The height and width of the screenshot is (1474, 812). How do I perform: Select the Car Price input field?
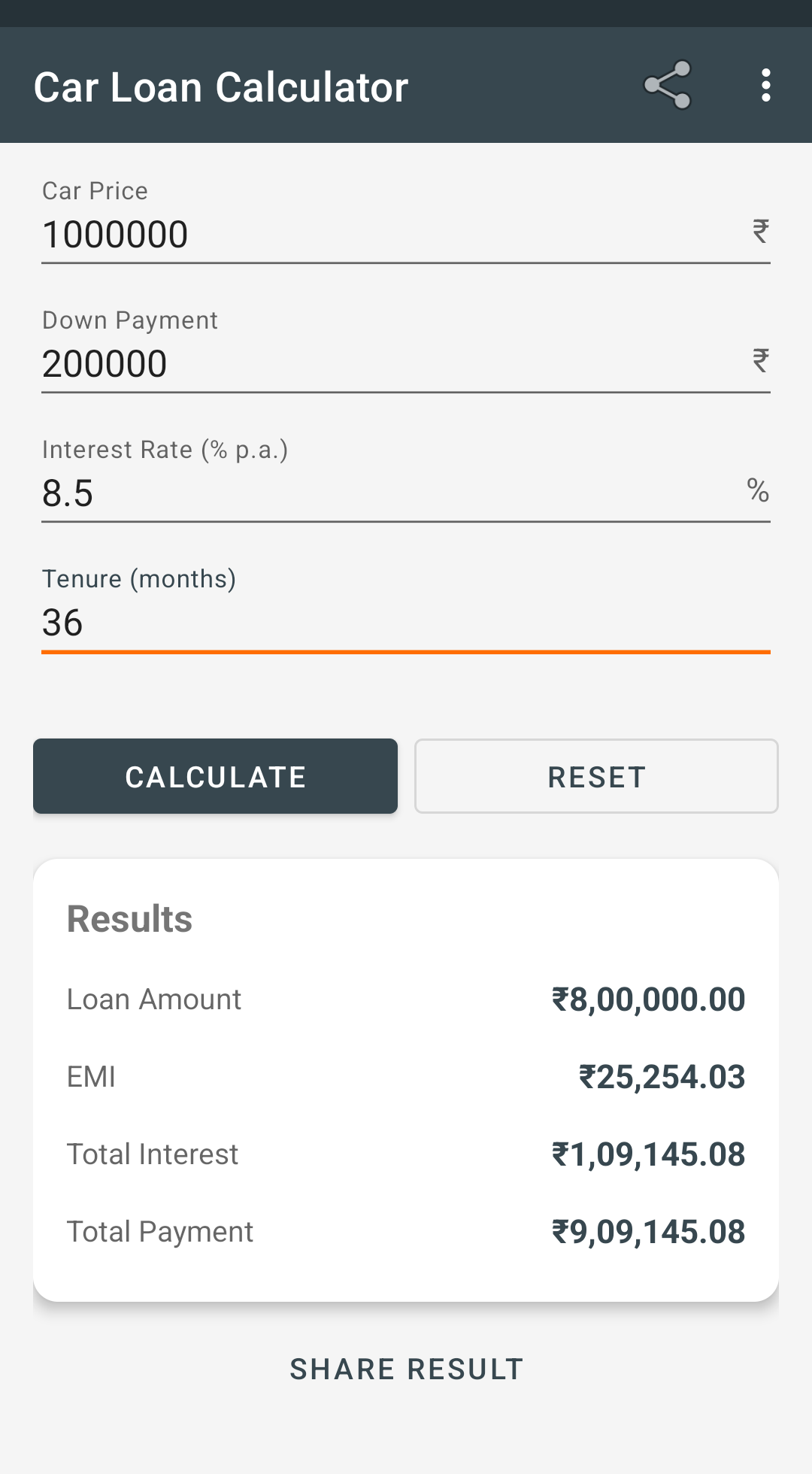click(x=301, y=233)
